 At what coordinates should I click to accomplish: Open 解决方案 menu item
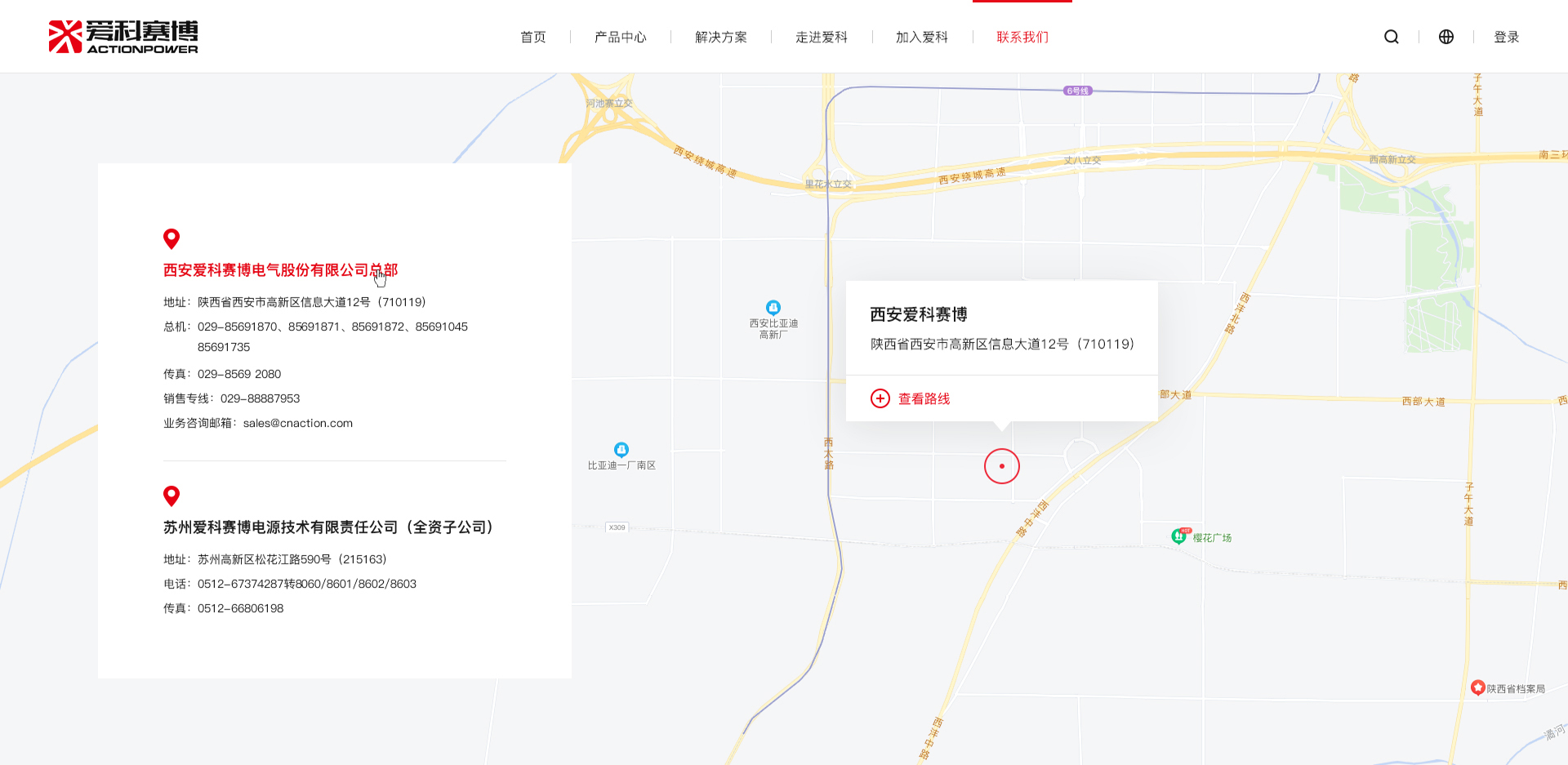(x=720, y=37)
